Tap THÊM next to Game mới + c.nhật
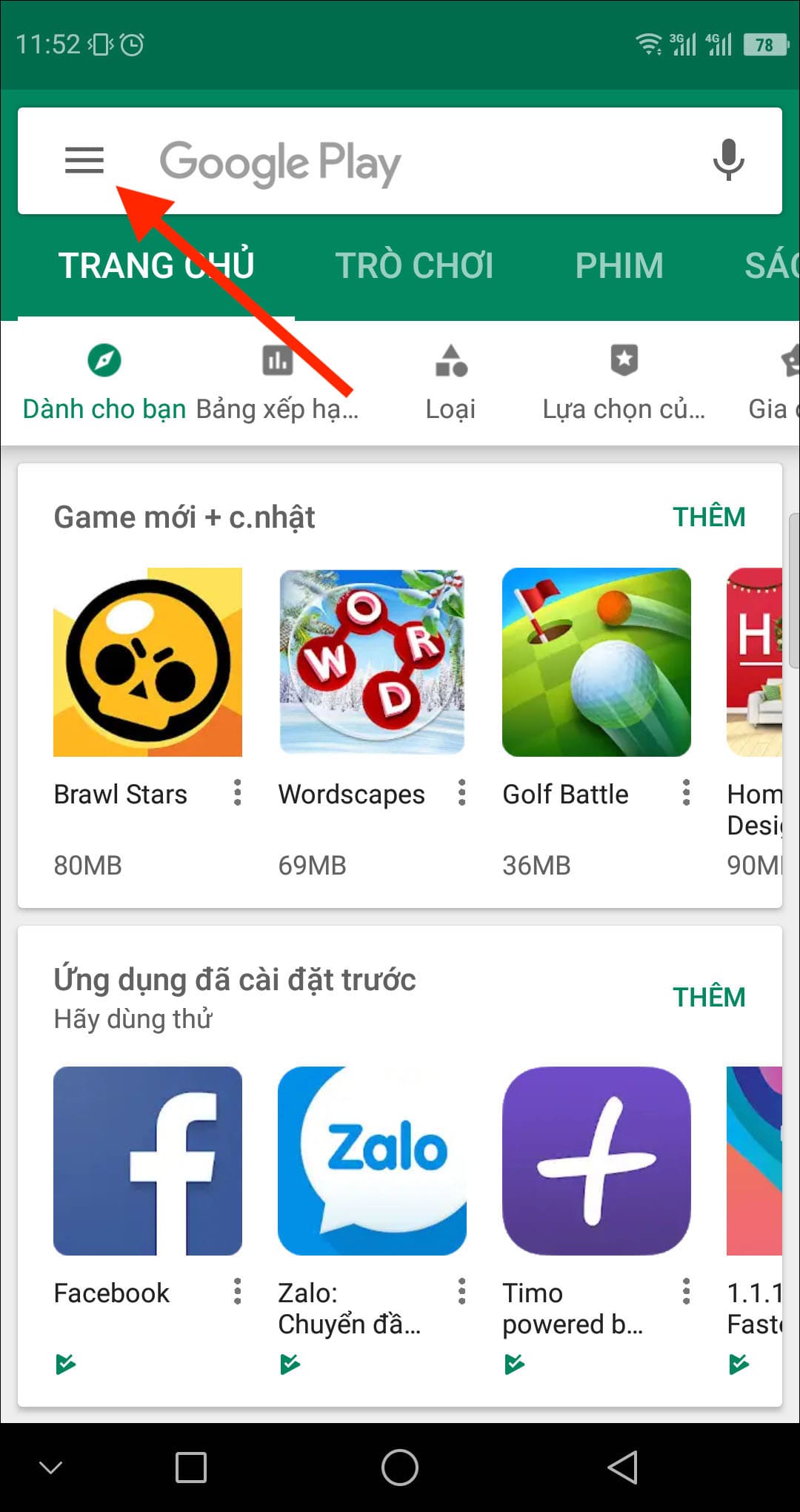The height and width of the screenshot is (1512, 800). pyautogui.click(x=708, y=517)
